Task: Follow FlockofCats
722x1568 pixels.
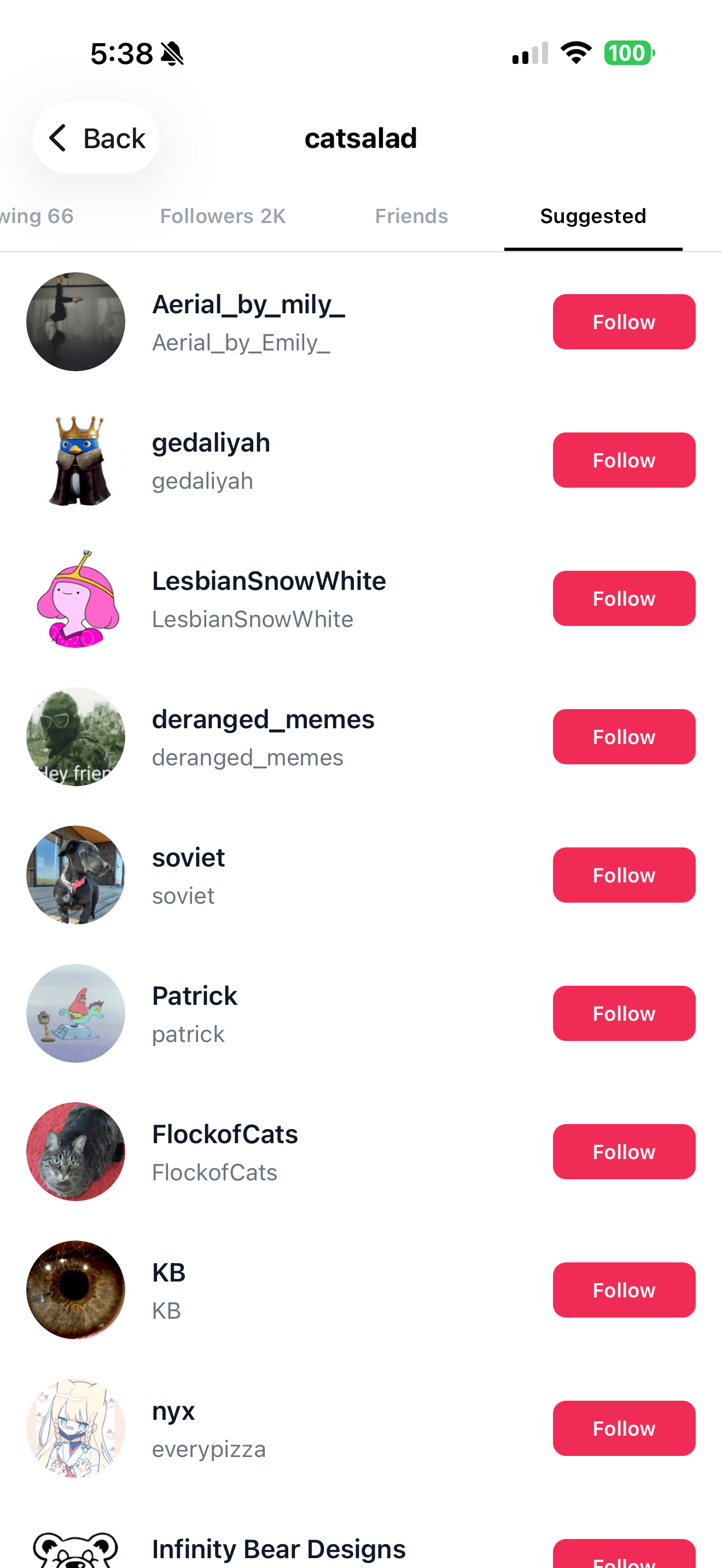Action: [x=624, y=1151]
